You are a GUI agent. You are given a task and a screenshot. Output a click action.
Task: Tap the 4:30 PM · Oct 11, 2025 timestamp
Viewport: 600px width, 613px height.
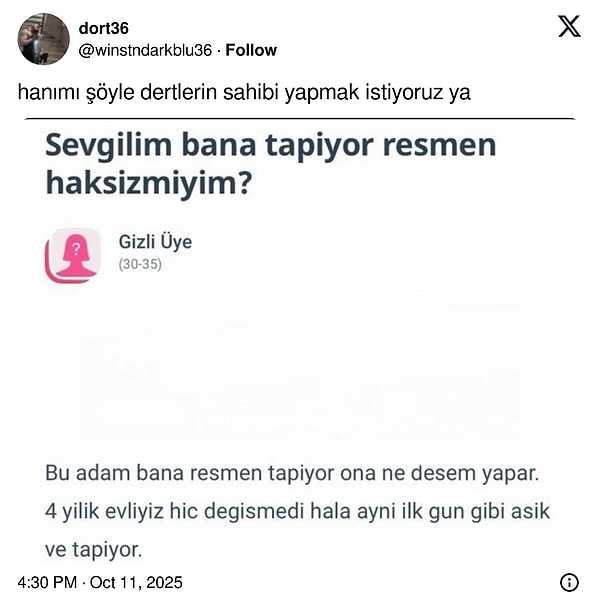(x=100, y=582)
